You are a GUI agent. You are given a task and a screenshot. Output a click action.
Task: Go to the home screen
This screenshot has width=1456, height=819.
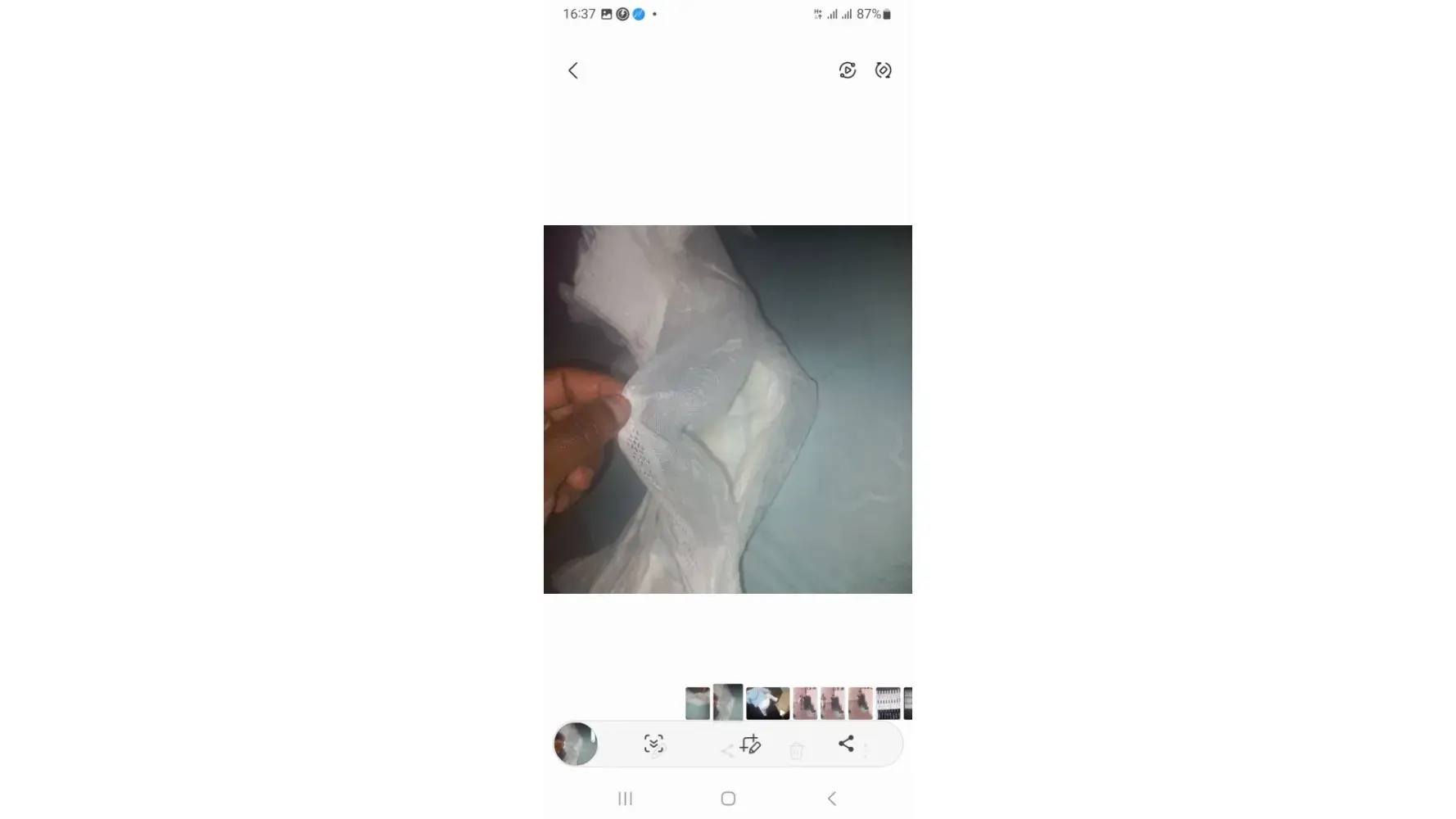point(728,799)
